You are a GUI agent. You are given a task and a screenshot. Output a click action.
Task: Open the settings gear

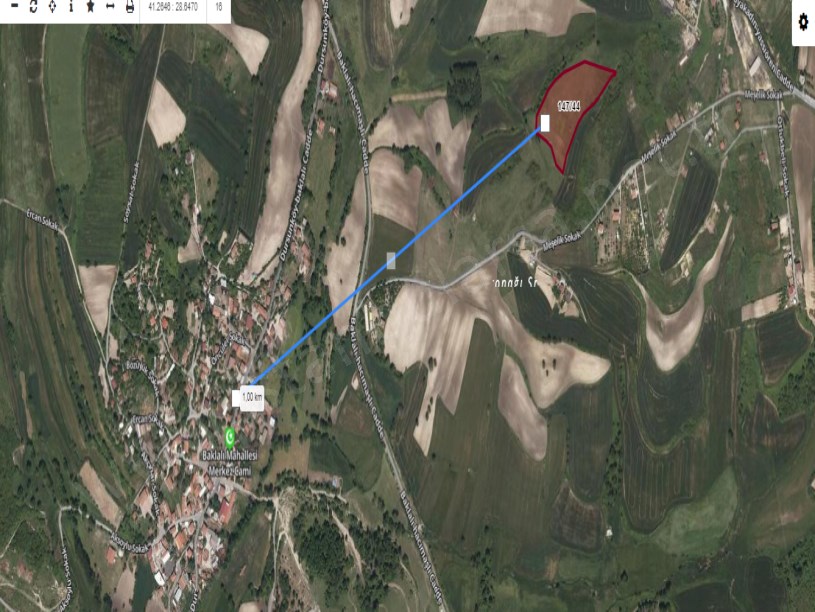pyautogui.click(x=803, y=22)
